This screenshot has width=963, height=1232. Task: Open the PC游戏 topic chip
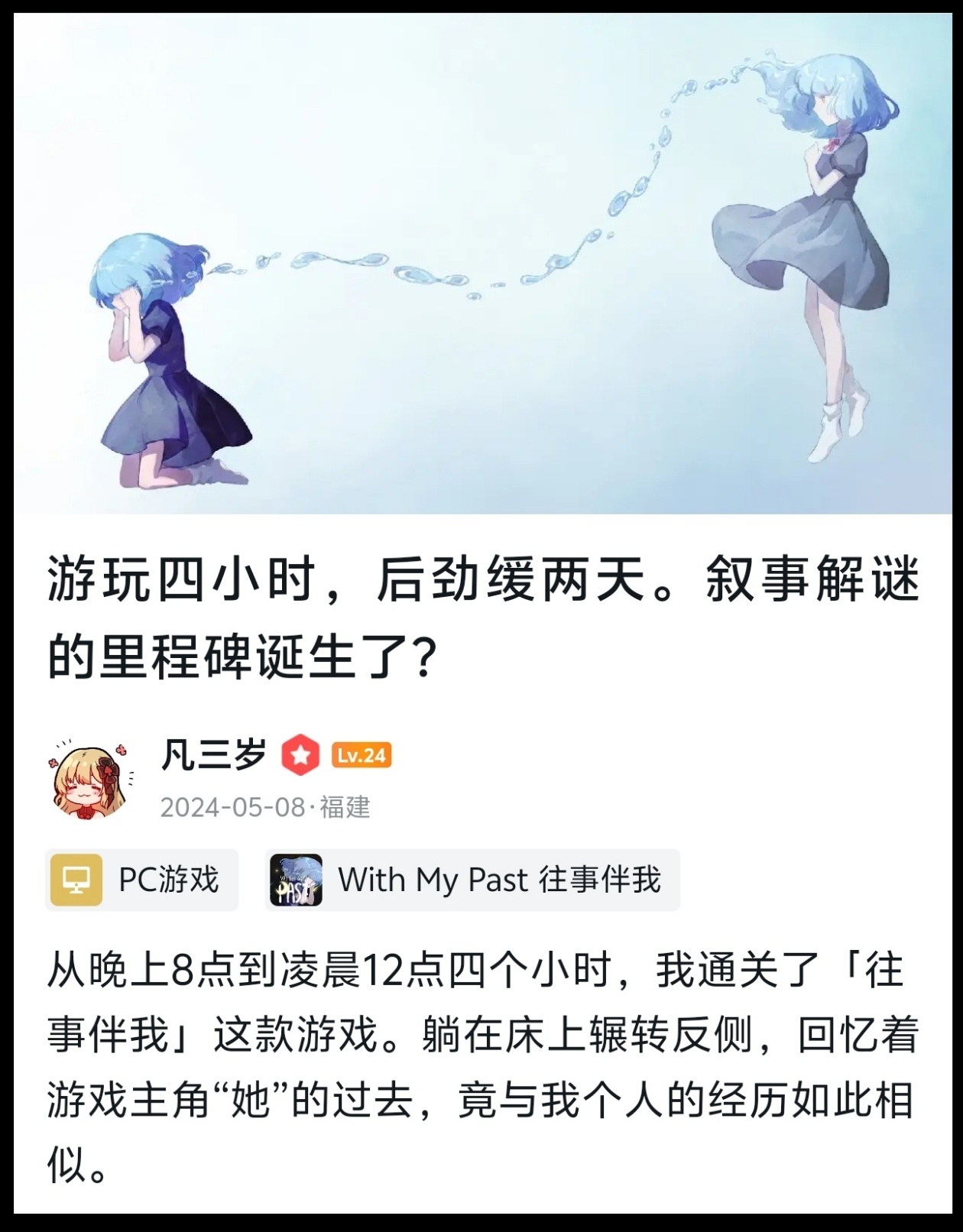pos(142,880)
